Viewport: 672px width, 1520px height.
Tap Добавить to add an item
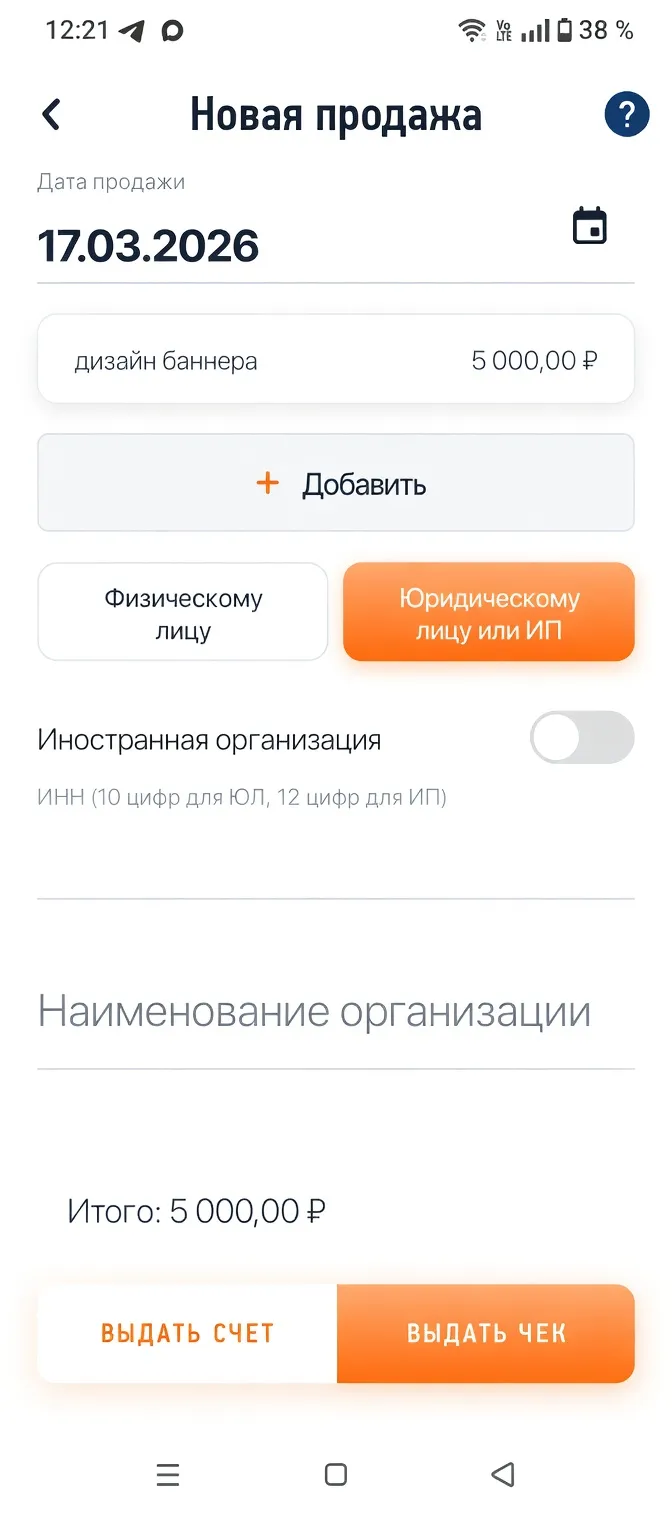coord(336,484)
